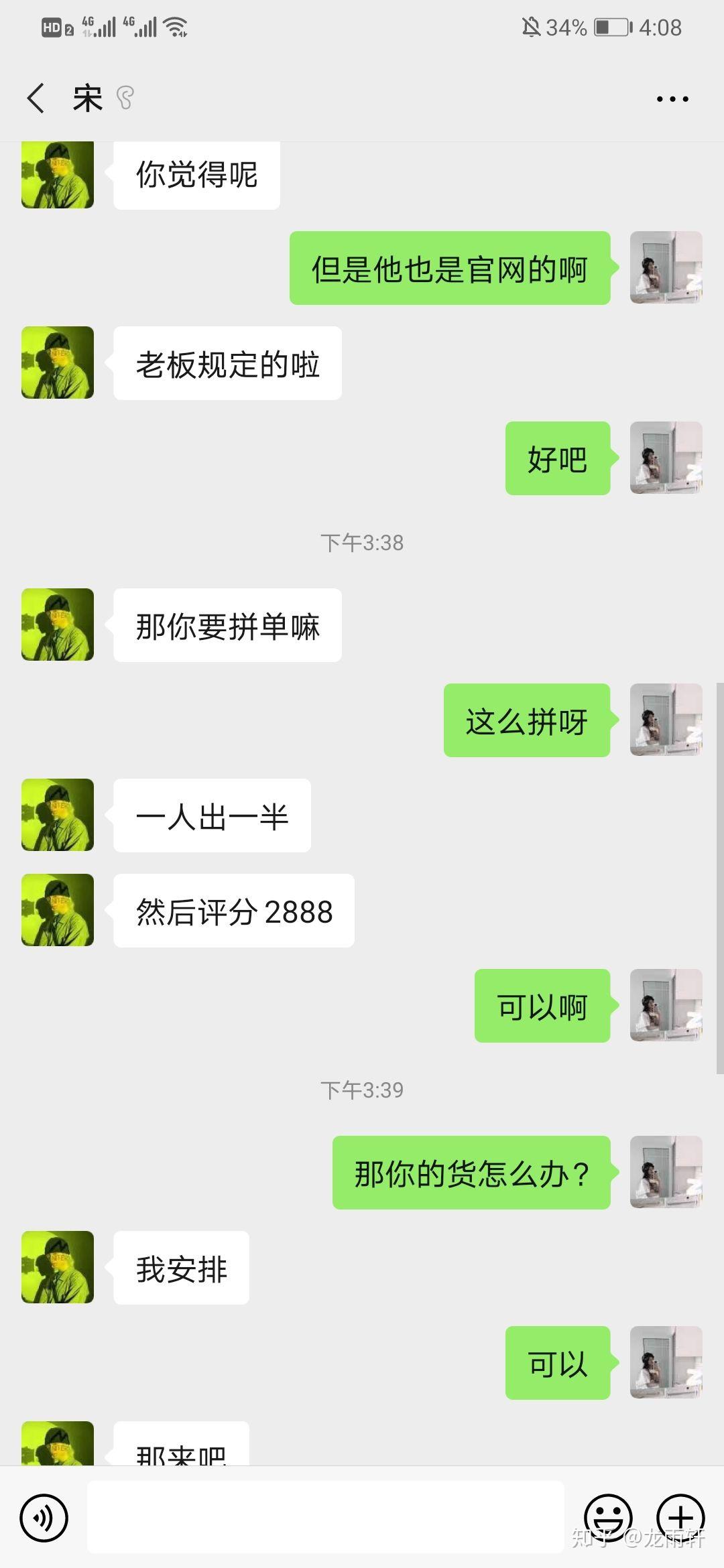Go back from the chat with 宋
The height and width of the screenshot is (1568, 724).
[36, 99]
